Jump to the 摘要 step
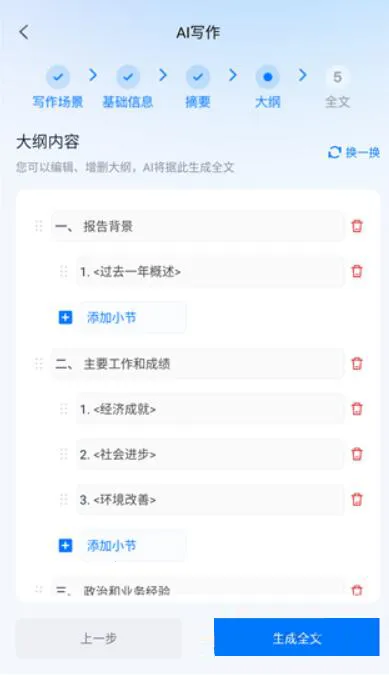The image size is (389, 675). click(198, 88)
